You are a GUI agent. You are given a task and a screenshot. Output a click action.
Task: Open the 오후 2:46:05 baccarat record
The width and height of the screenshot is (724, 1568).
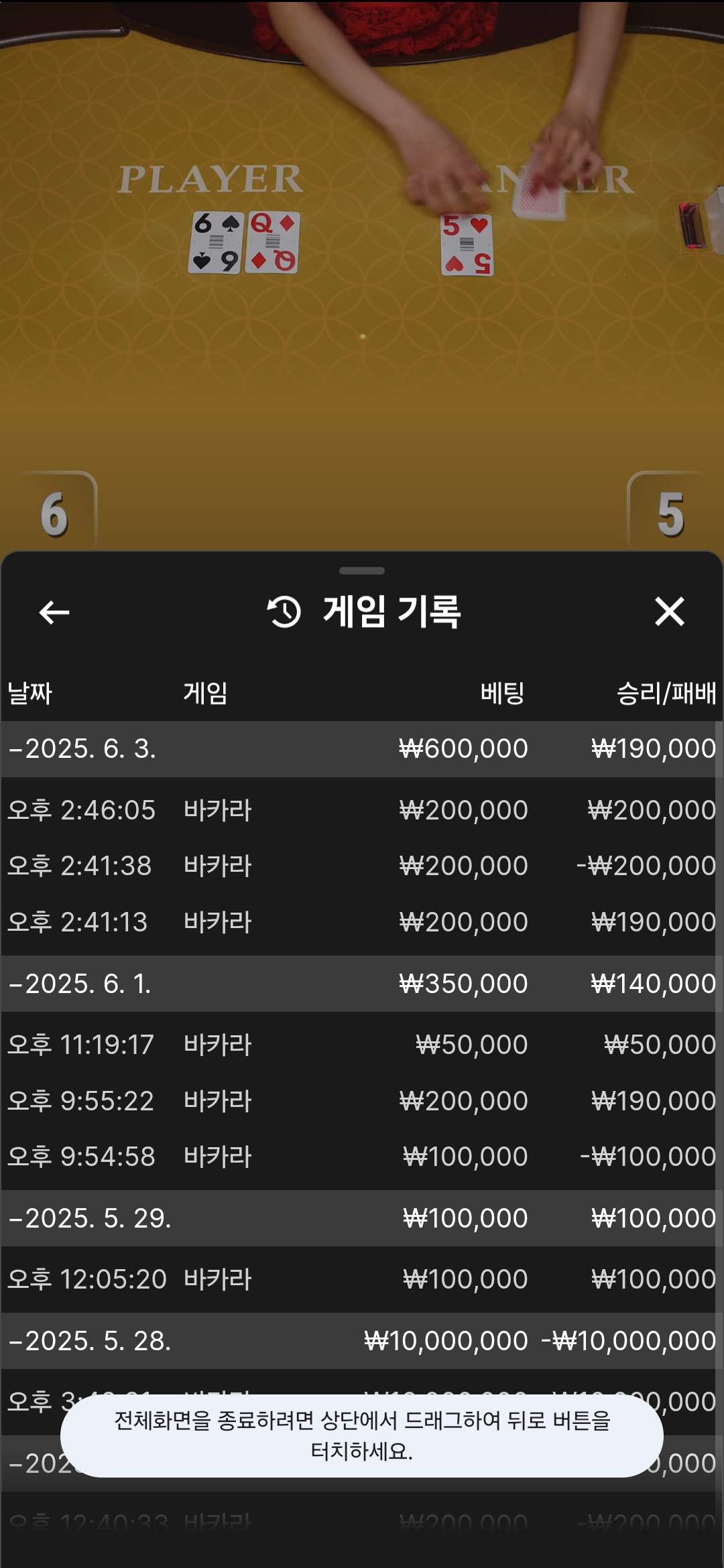point(362,810)
